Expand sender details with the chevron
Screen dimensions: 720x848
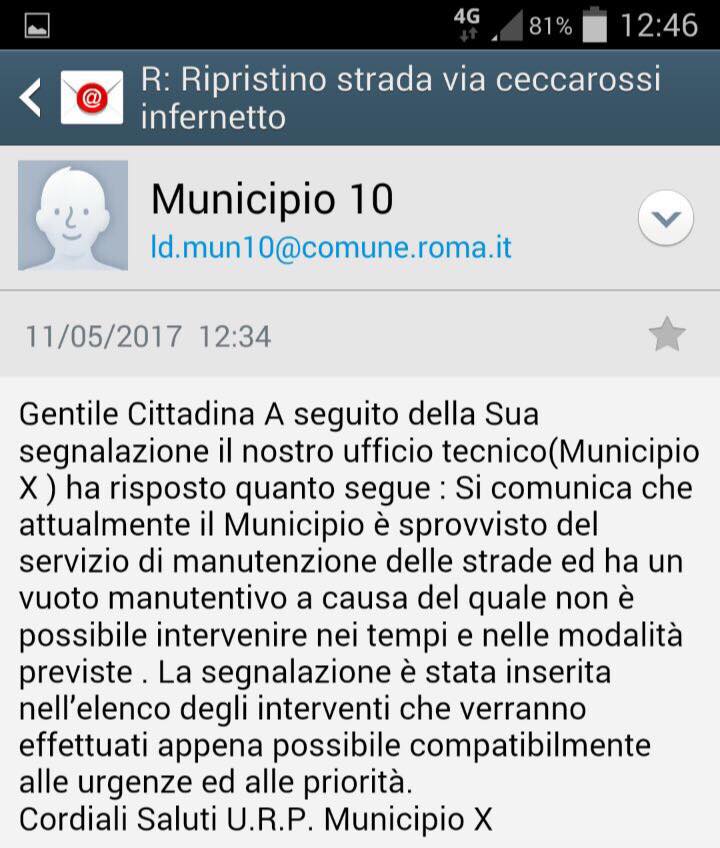click(x=666, y=218)
